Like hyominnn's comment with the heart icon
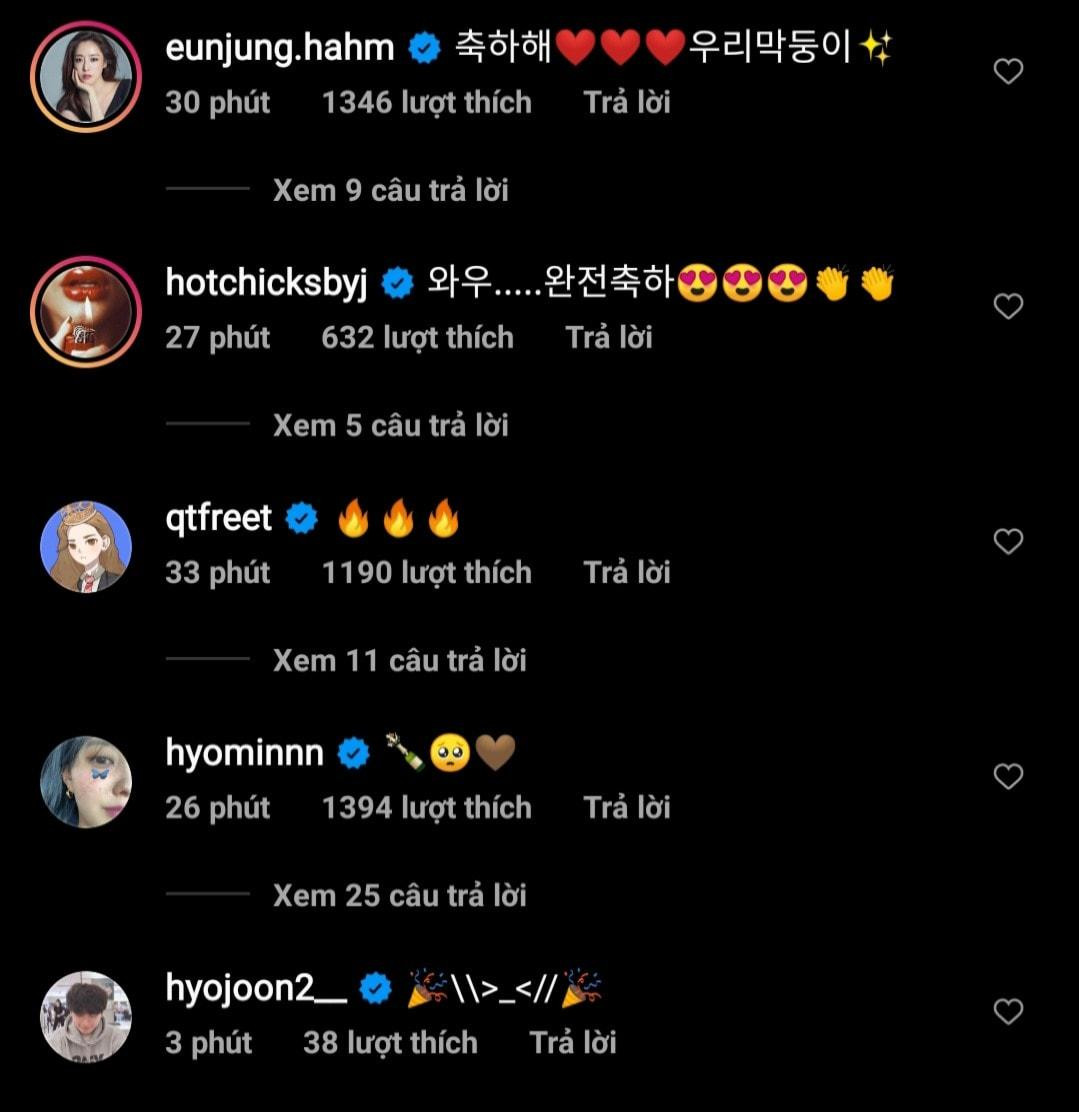 click(x=1006, y=777)
